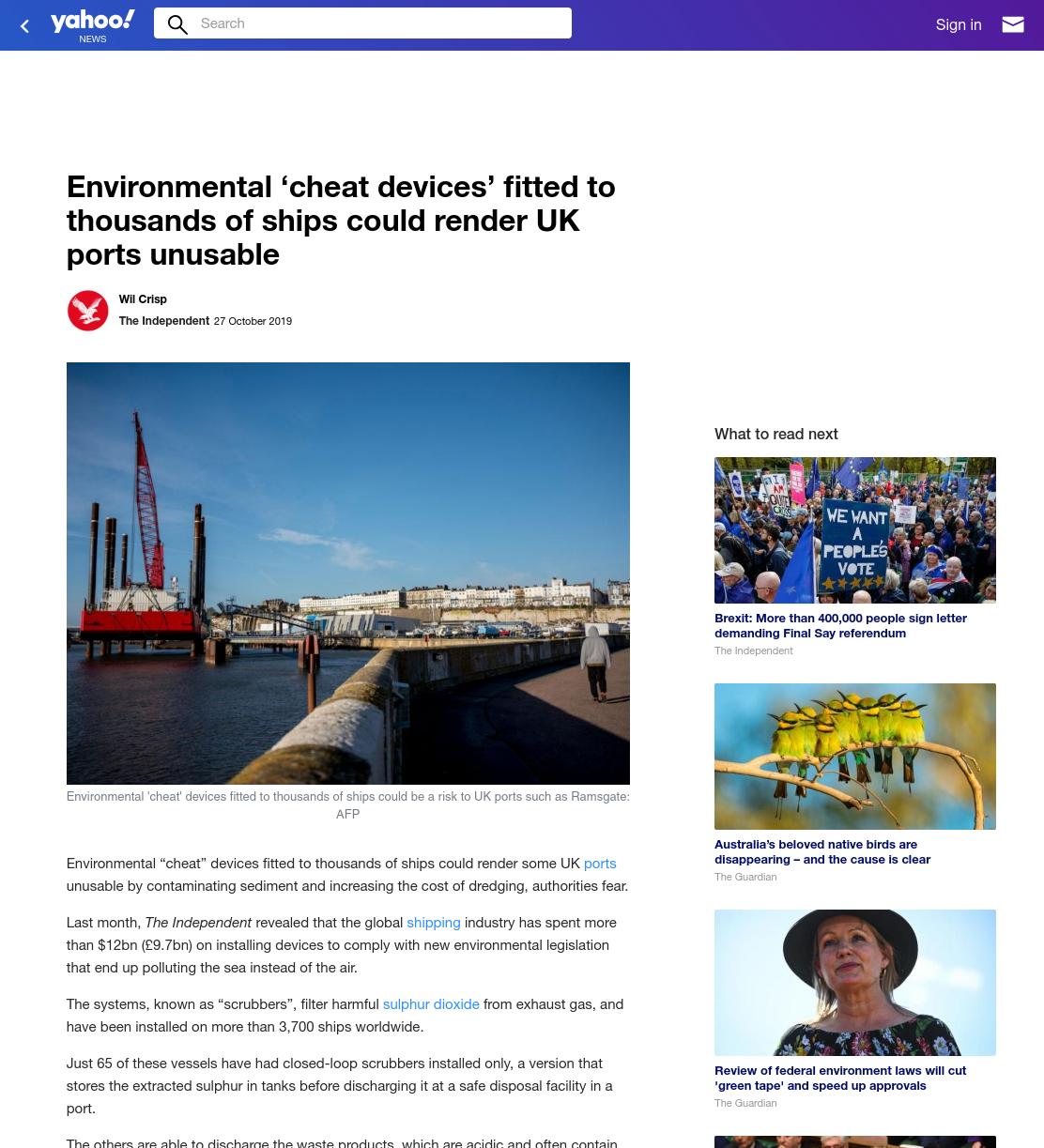
Task: Open Australia's native birds article headline
Action: click(x=822, y=852)
